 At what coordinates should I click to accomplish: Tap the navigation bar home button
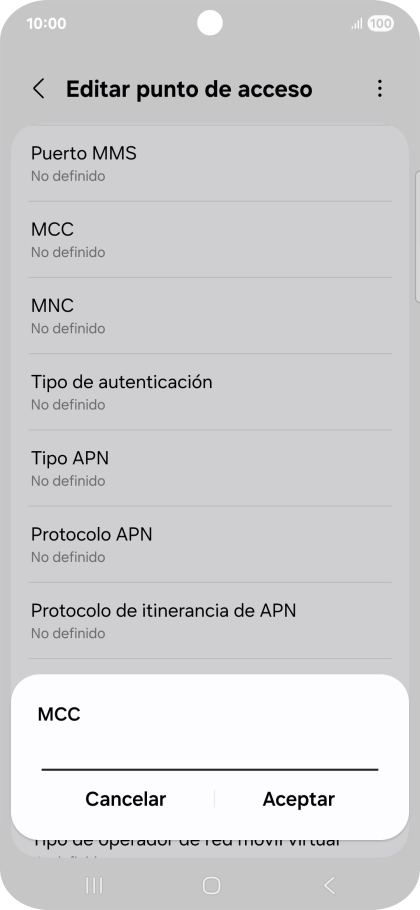click(x=211, y=885)
